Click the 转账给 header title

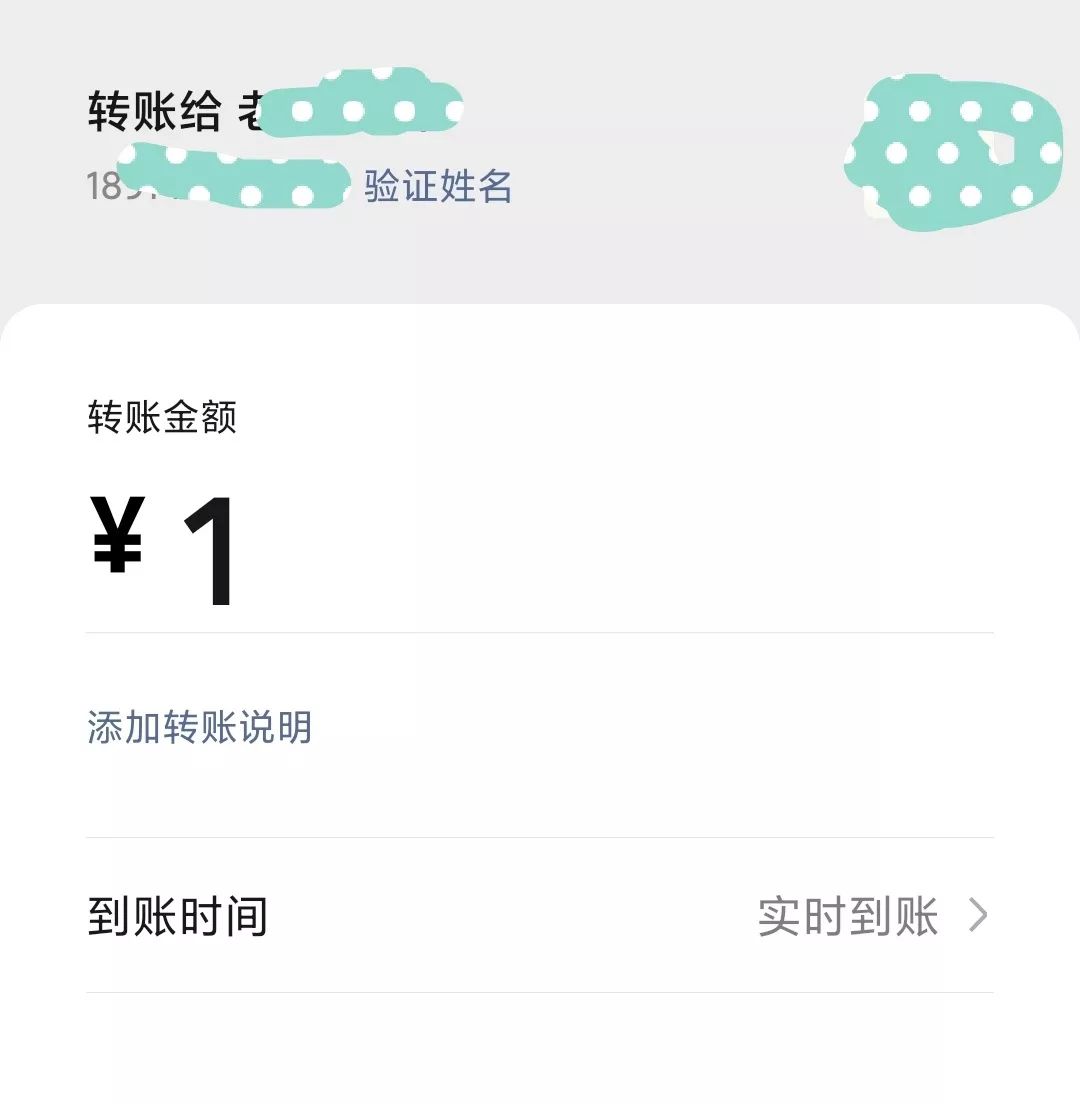tap(160, 110)
